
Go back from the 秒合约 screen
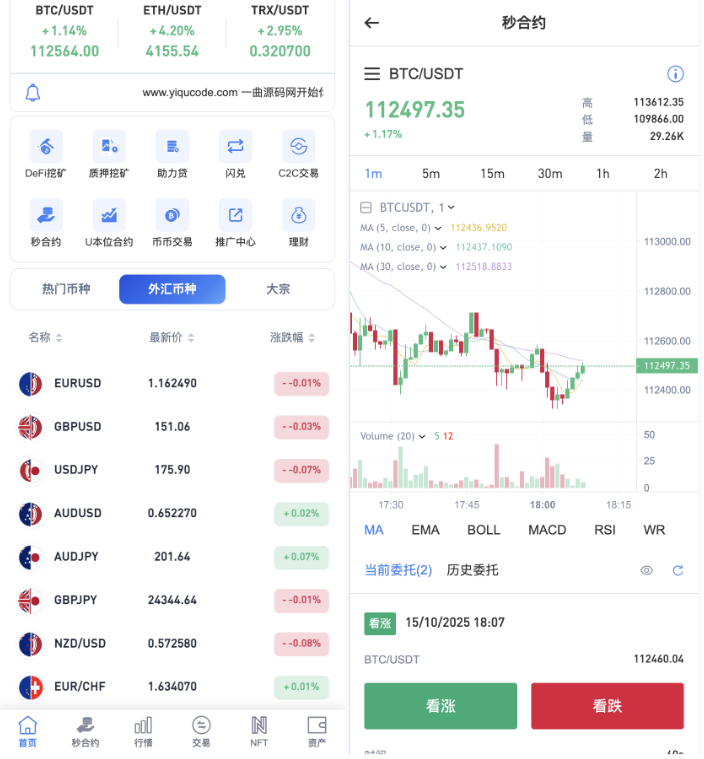pyautogui.click(x=372, y=23)
